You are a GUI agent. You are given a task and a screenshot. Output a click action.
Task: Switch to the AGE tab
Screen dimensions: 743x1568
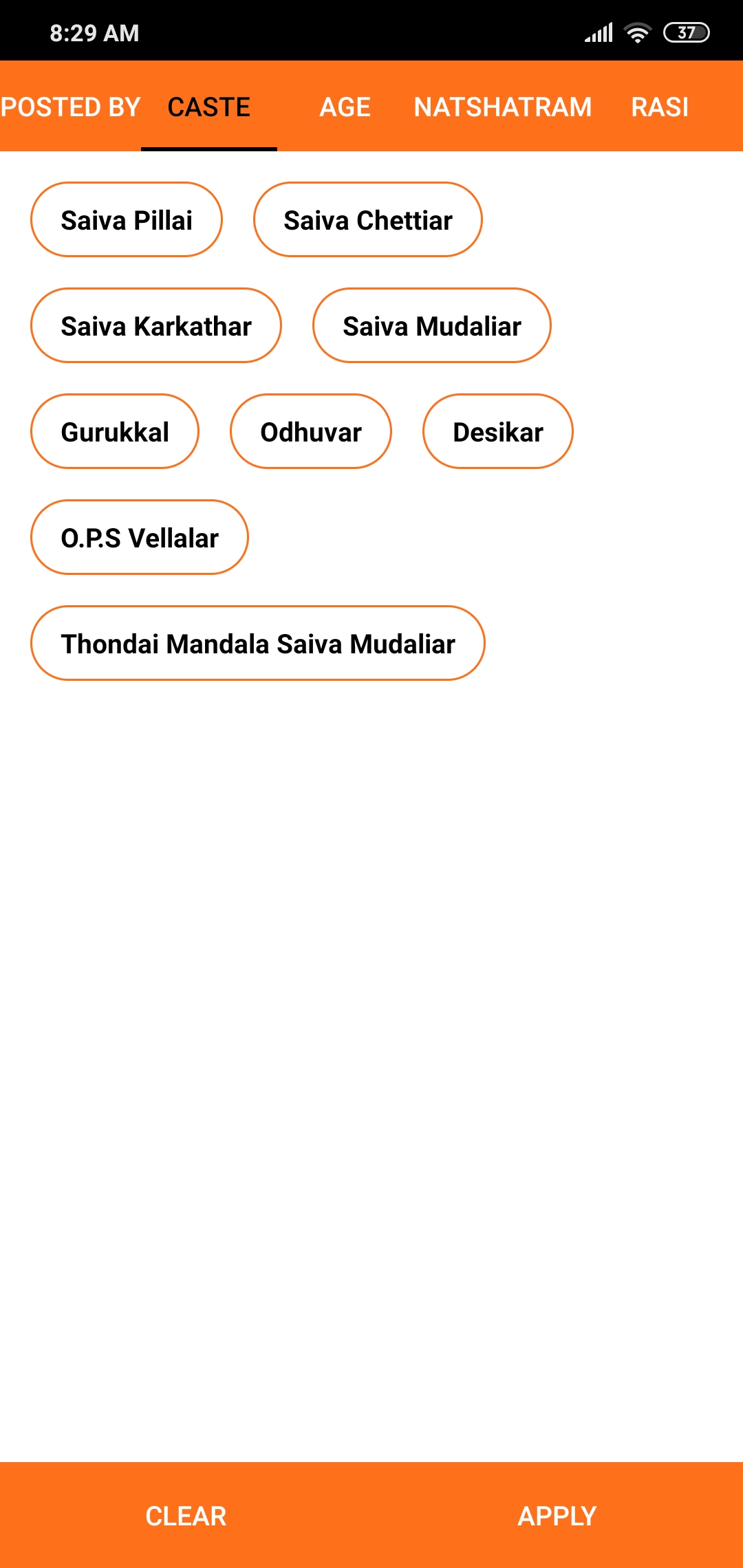(345, 107)
